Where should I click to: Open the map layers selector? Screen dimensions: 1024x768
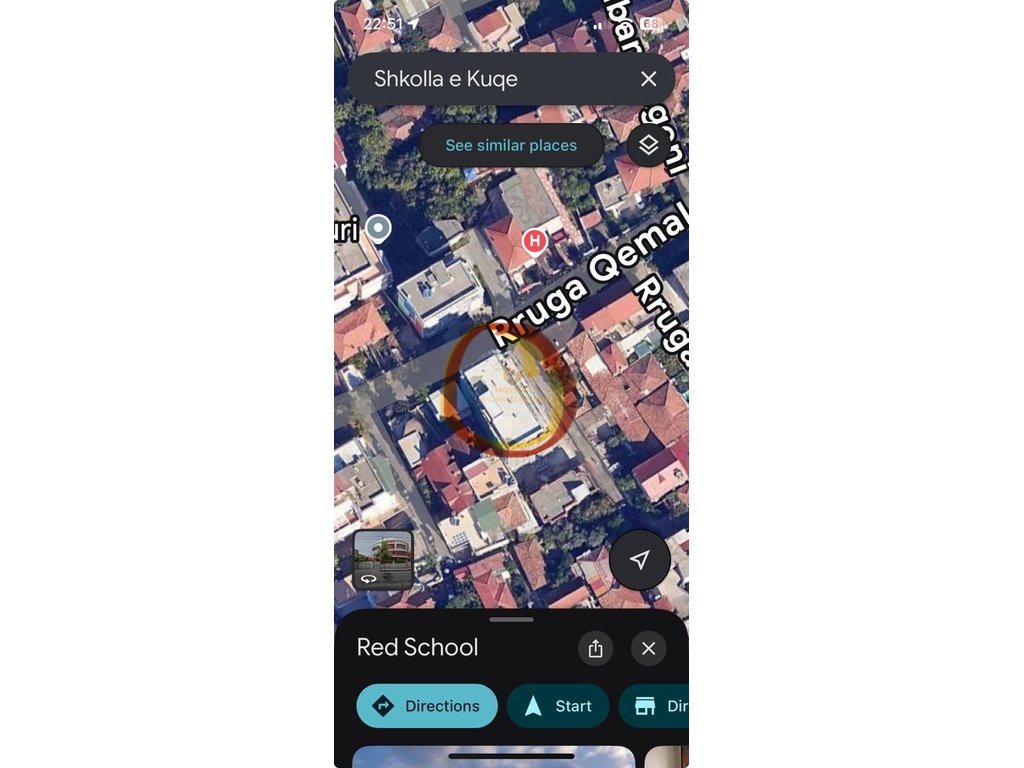click(x=648, y=146)
